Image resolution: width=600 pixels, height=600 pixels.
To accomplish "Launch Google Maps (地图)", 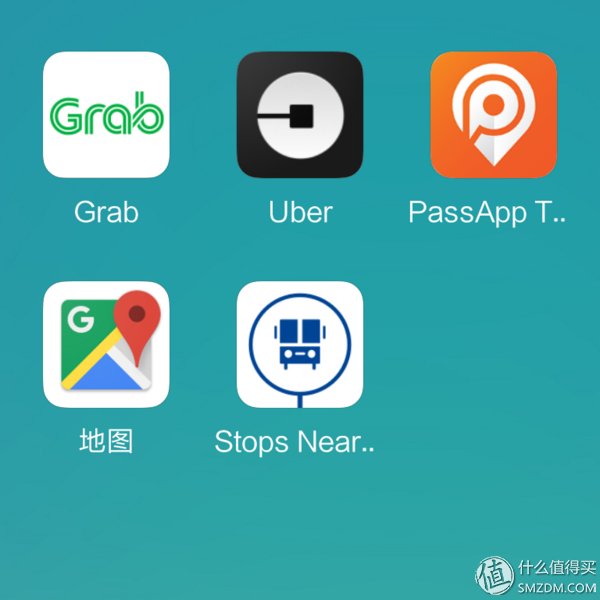I will 106,344.
